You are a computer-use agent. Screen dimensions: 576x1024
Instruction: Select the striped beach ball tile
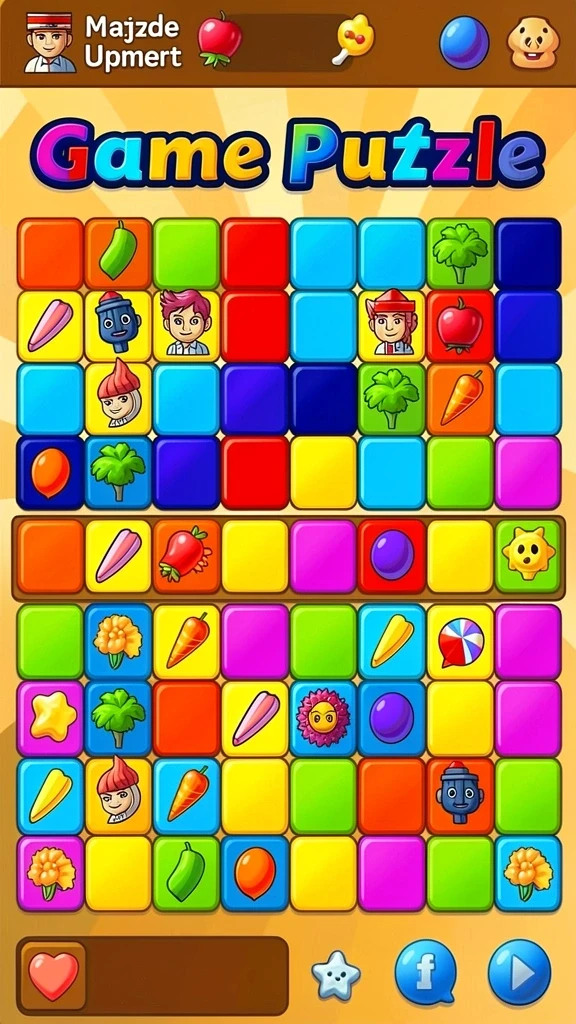(x=460, y=642)
